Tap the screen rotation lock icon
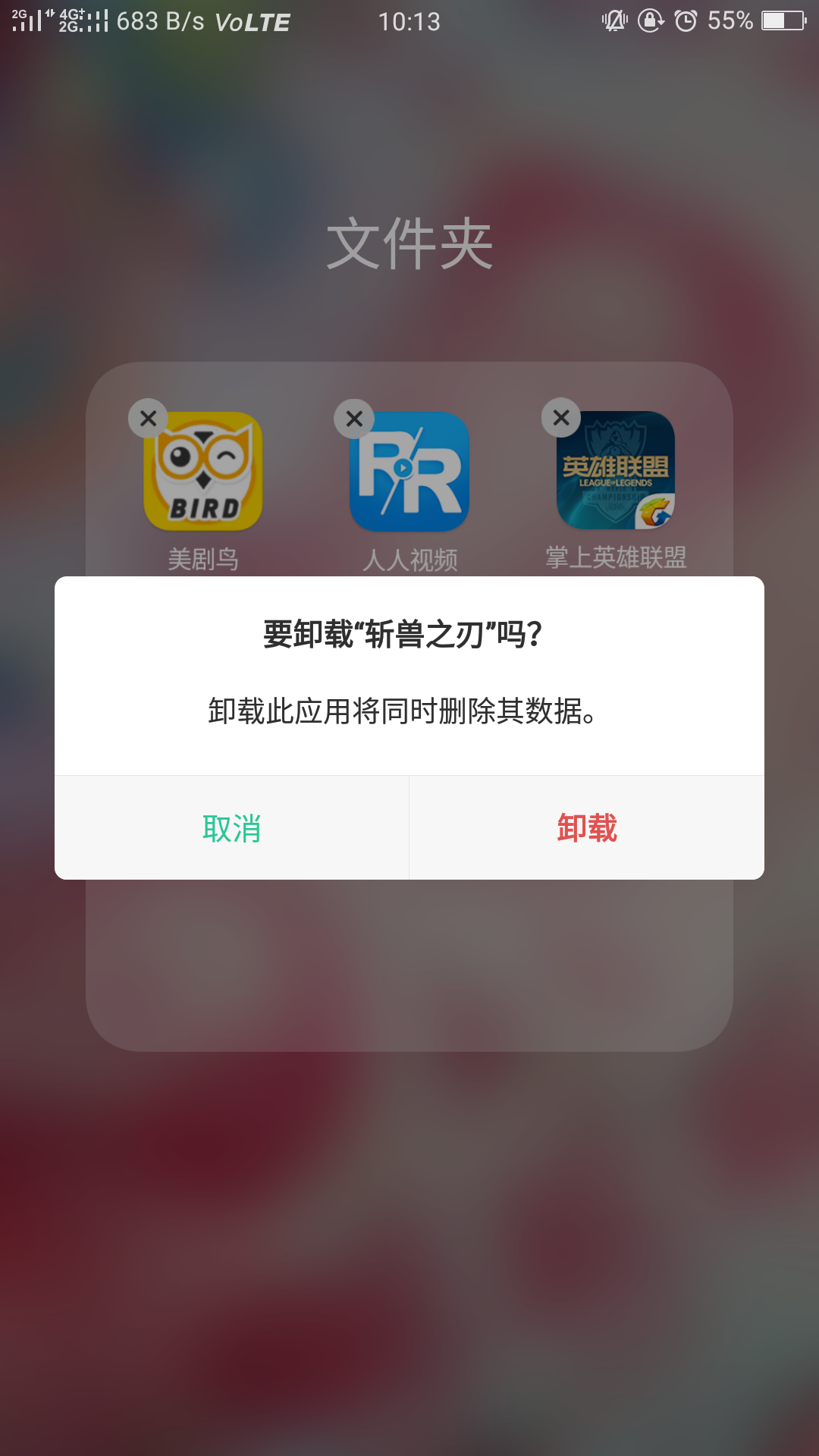 tap(650, 20)
